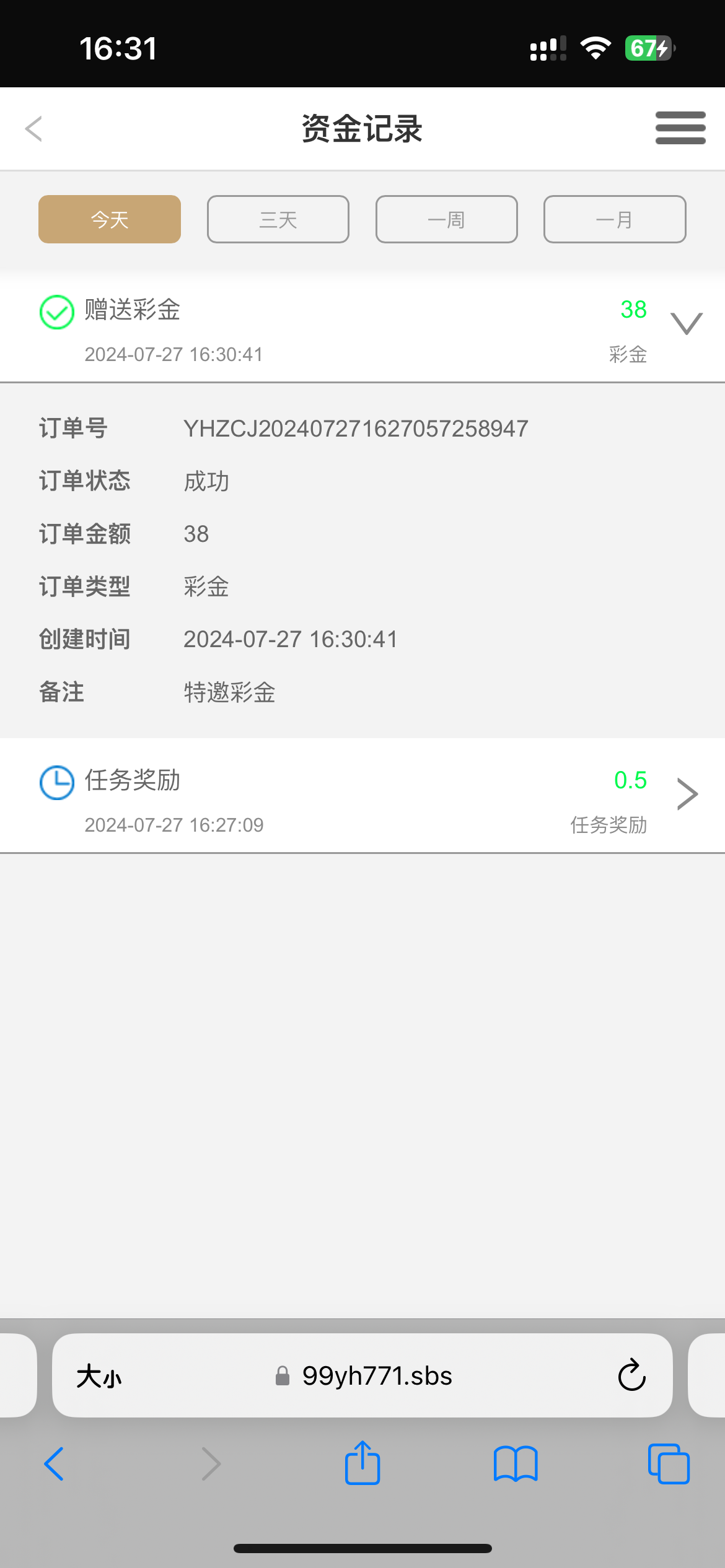Tap the 99yh771.sbs address bar

click(x=364, y=1376)
